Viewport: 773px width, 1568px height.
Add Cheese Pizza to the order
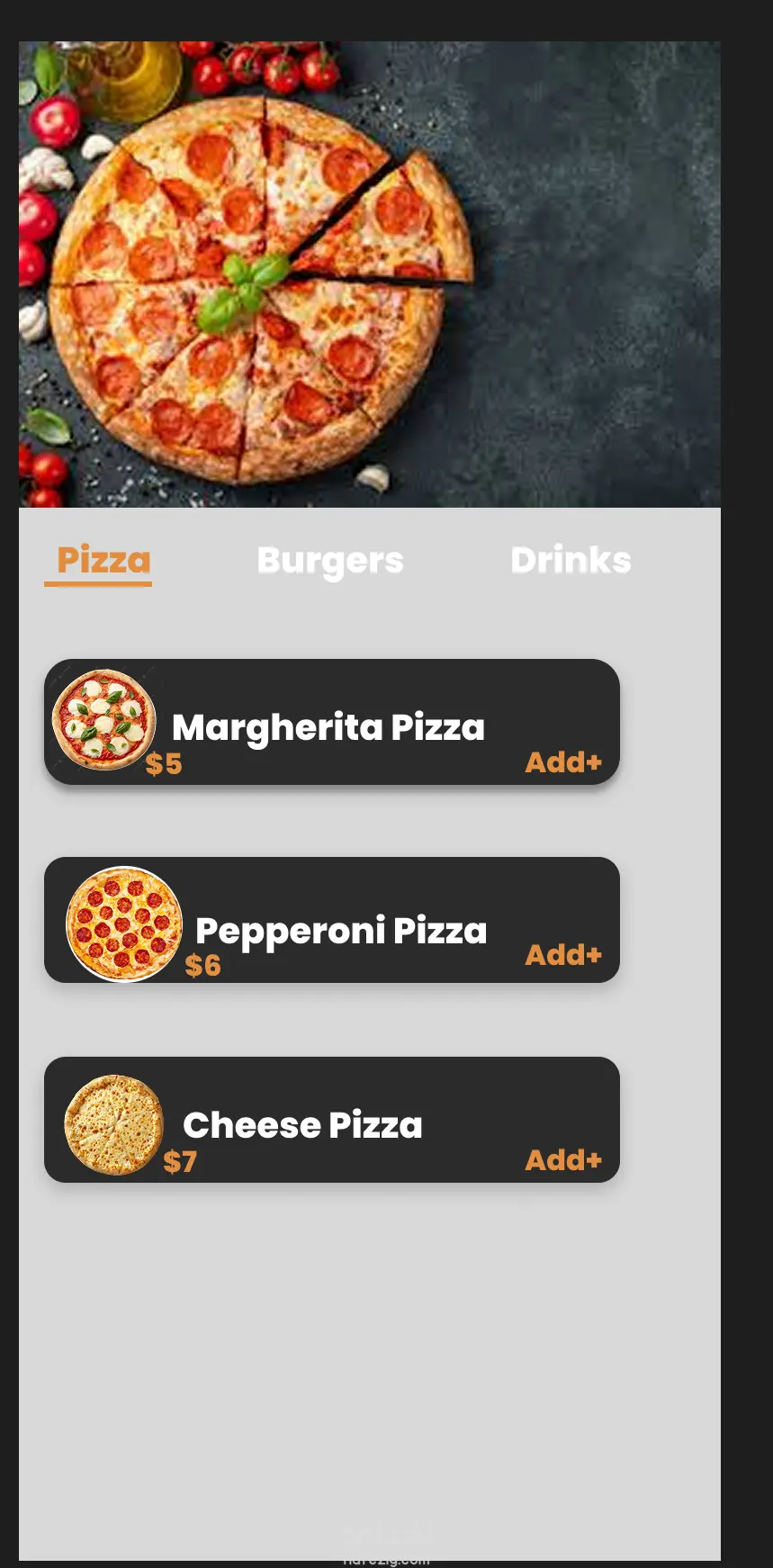[x=563, y=1160]
